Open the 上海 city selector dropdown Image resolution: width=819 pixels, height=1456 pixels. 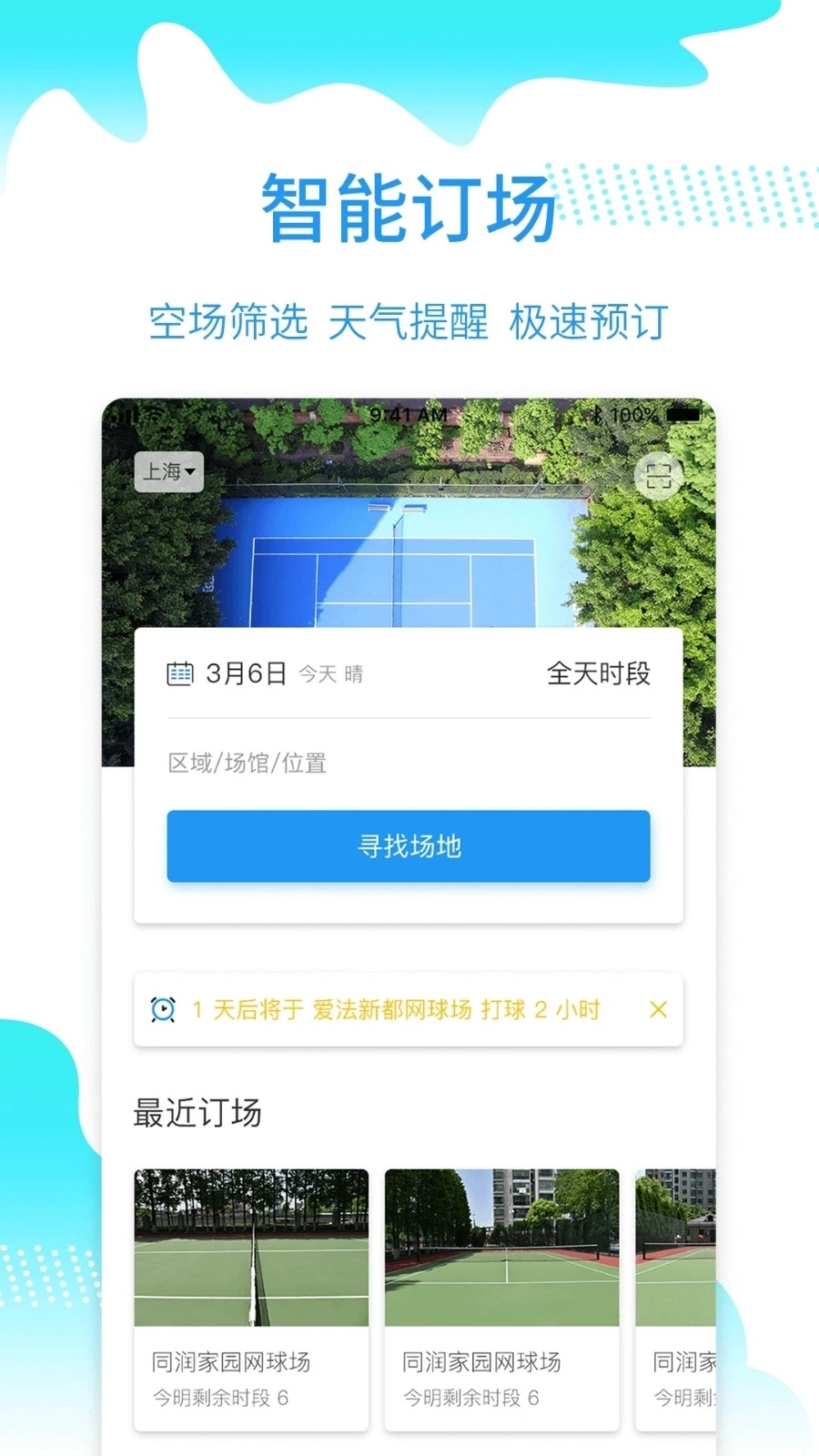click(168, 472)
